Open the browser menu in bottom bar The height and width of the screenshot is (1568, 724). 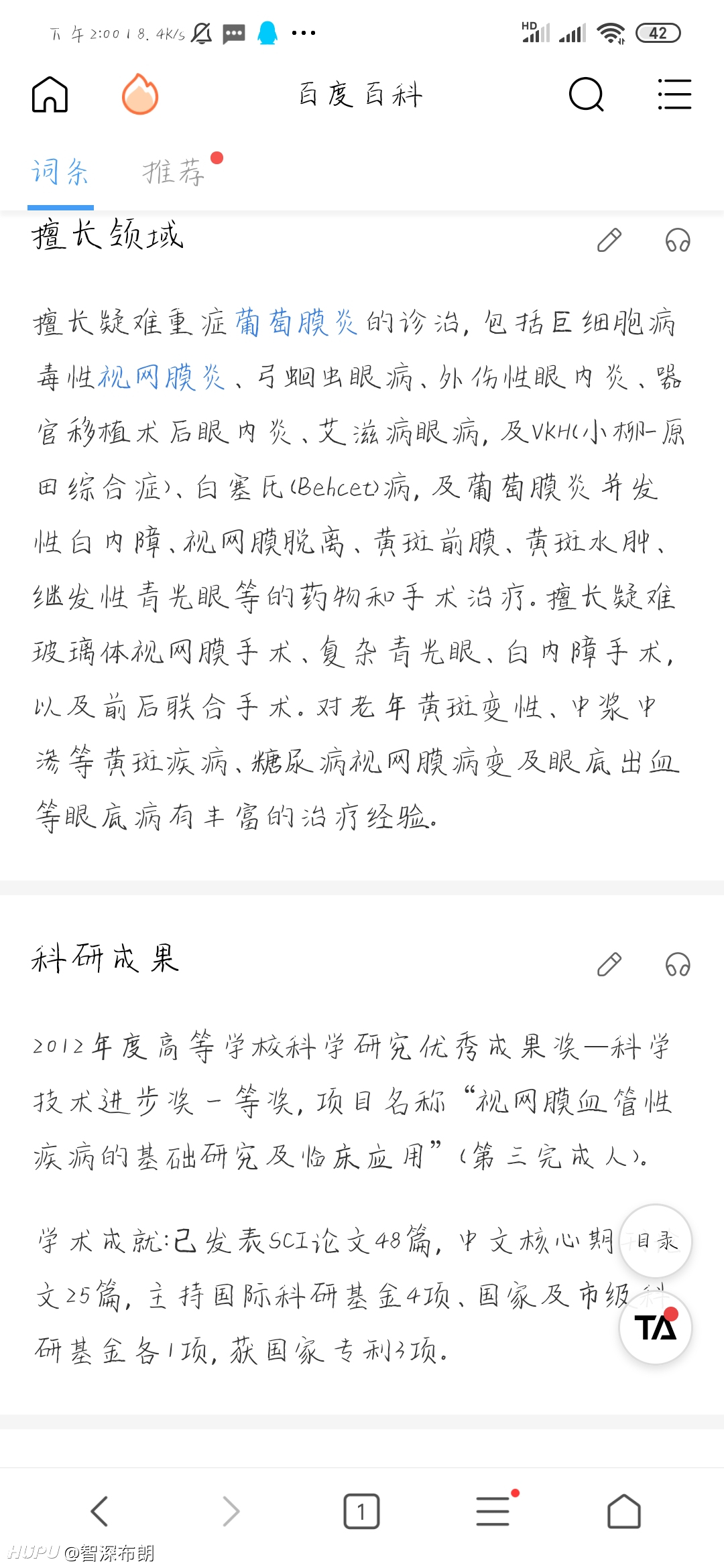(493, 1511)
